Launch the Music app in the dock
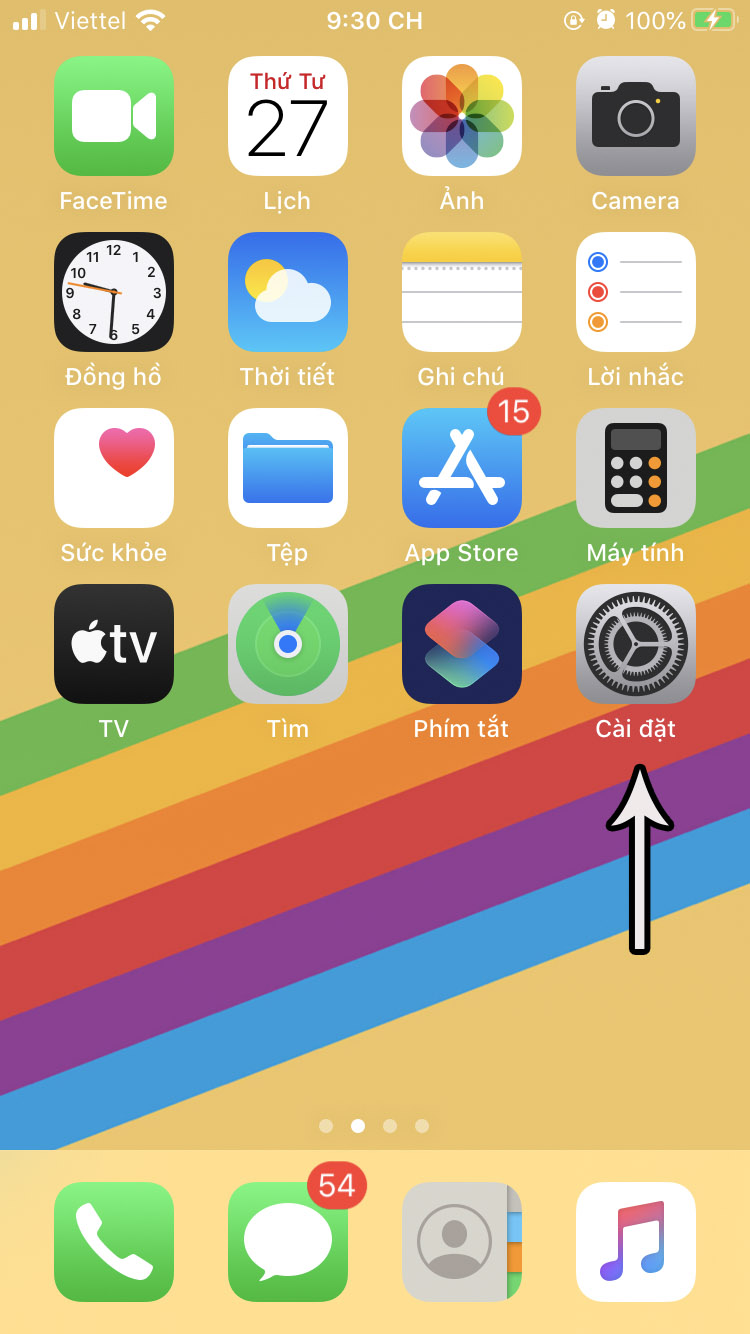Screen dimensions: 750x1334 tap(636, 1242)
